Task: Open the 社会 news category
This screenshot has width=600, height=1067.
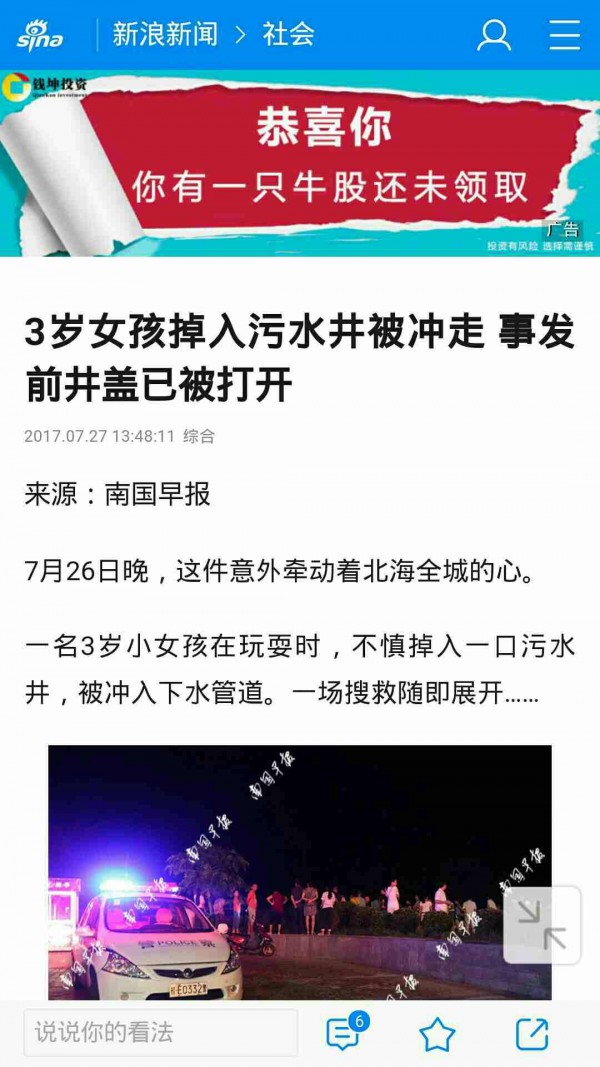Action: (289, 35)
